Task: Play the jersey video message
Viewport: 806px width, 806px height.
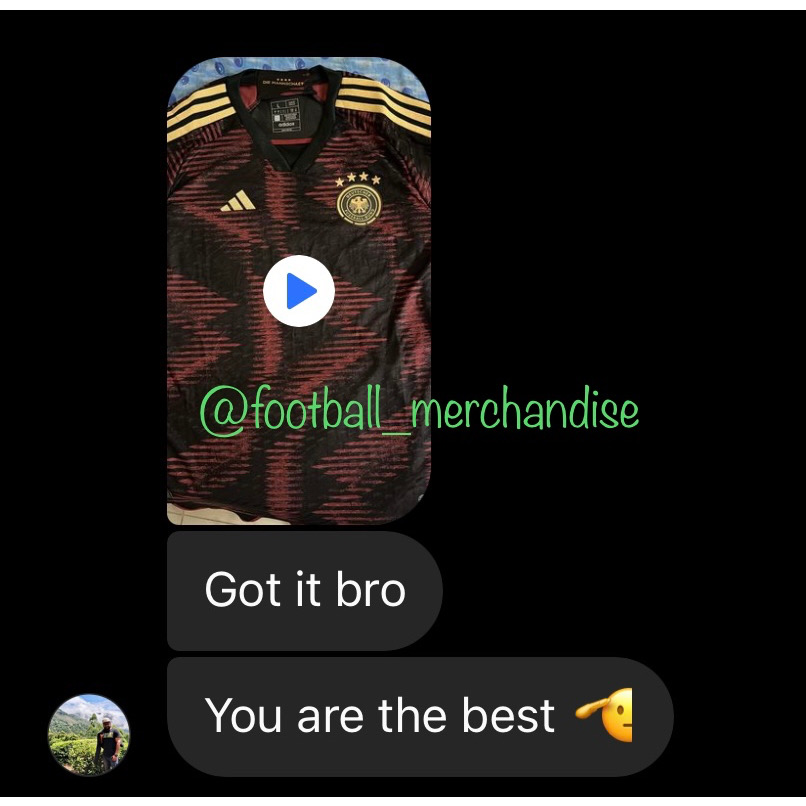Action: (x=298, y=291)
